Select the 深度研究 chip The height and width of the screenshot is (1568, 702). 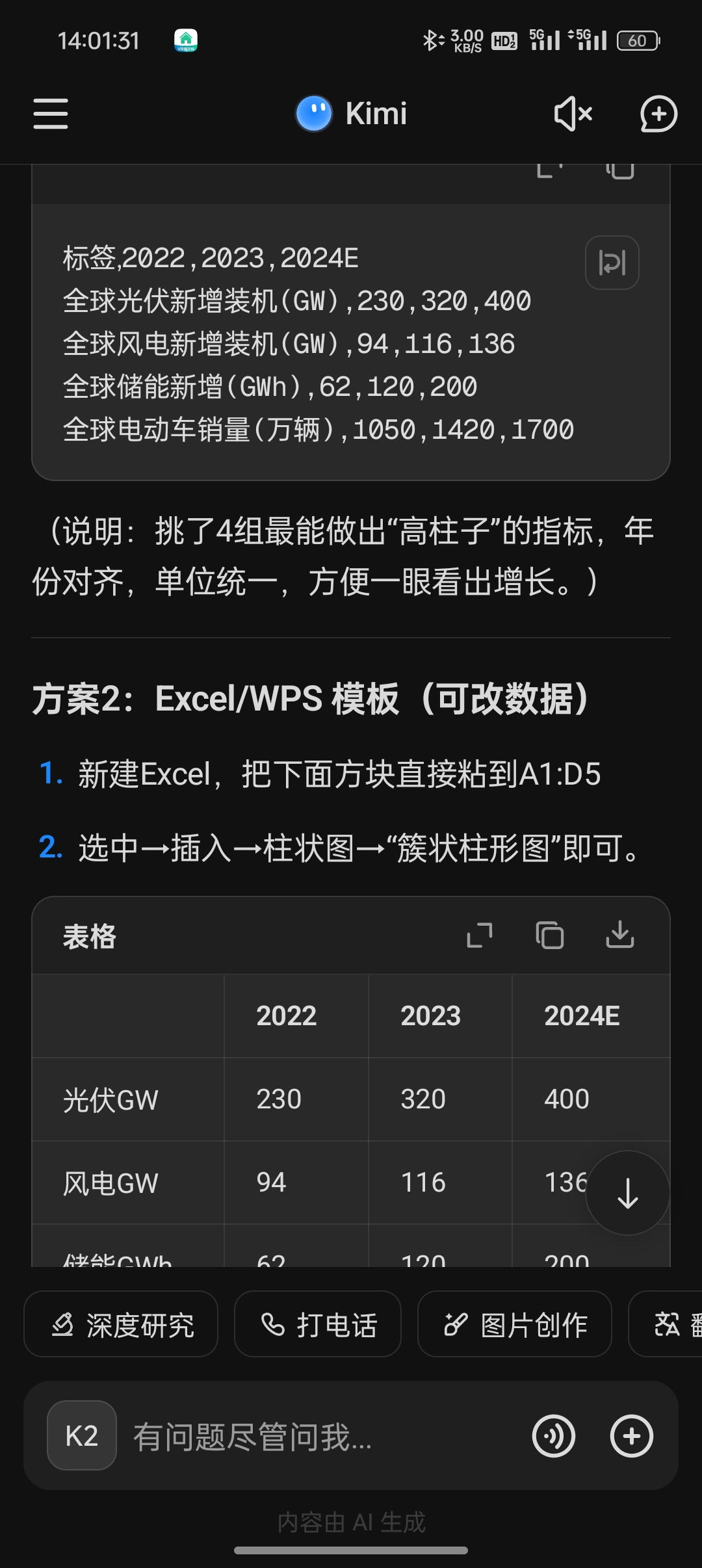(x=122, y=1324)
